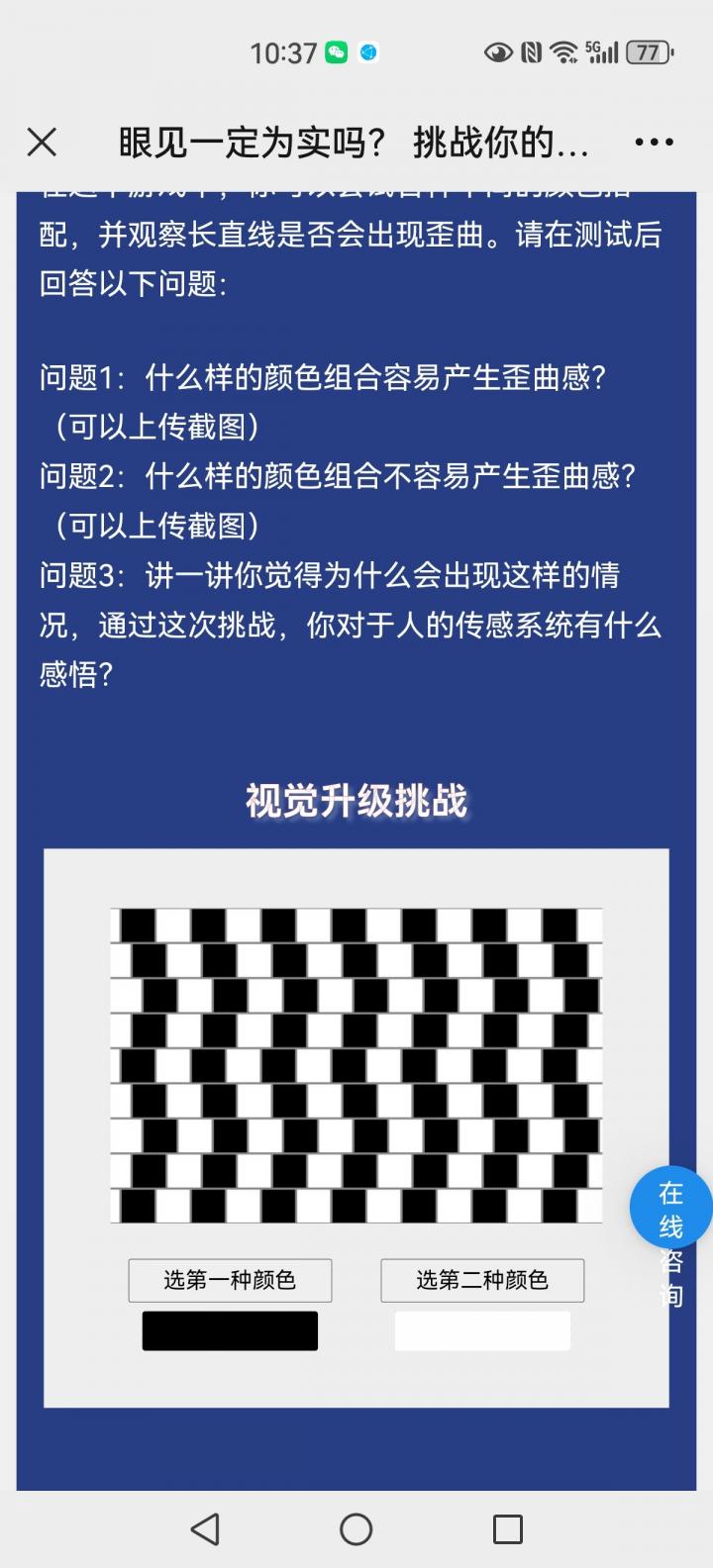Tap the 选第二种颜色 button

482,1280
